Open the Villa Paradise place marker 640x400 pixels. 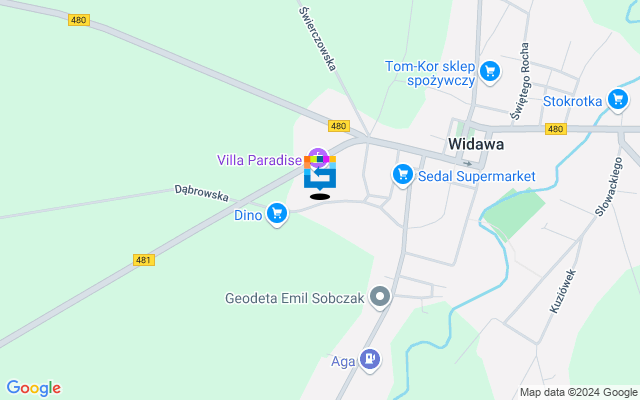(x=317, y=156)
